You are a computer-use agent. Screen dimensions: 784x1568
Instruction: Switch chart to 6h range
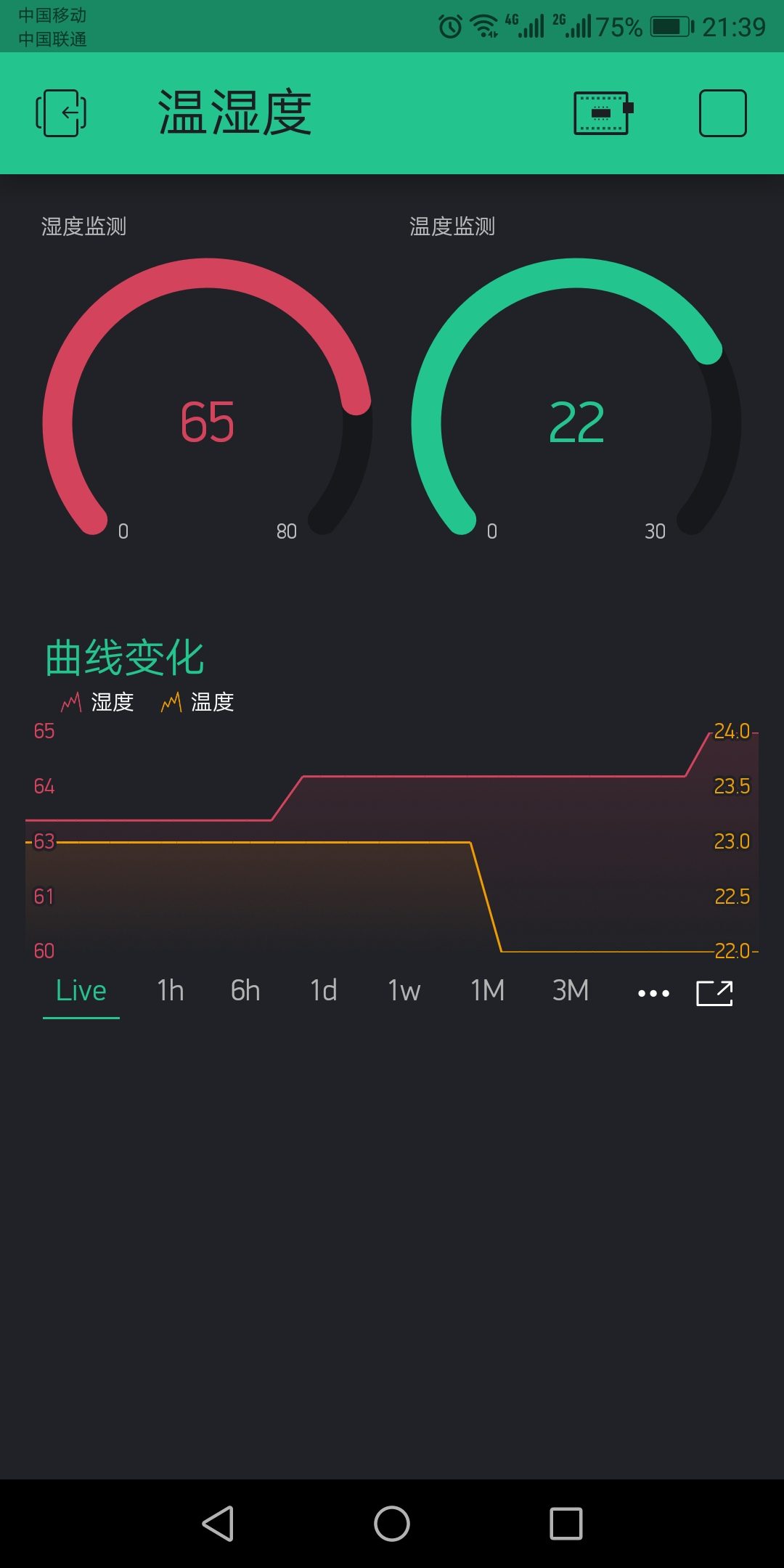point(245,991)
